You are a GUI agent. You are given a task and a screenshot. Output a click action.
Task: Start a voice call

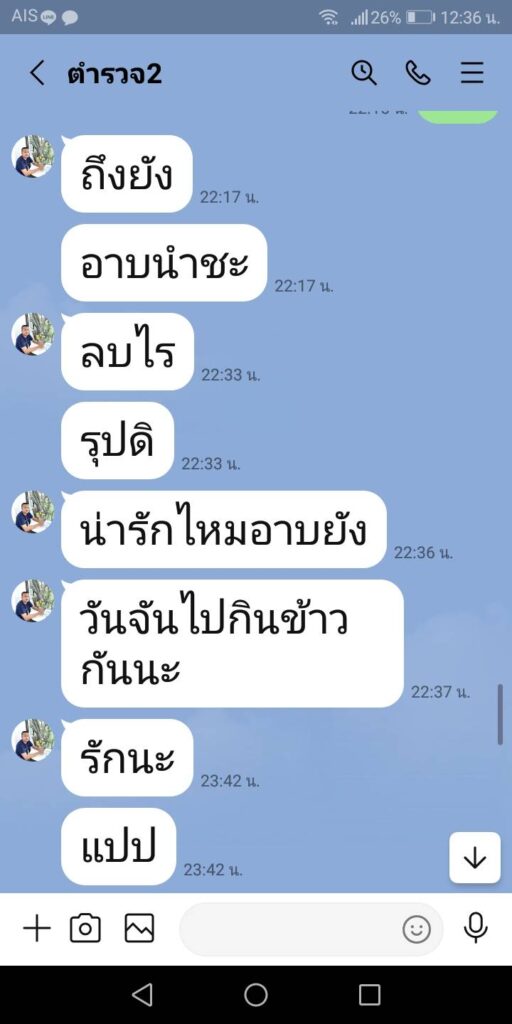pyautogui.click(x=418, y=72)
